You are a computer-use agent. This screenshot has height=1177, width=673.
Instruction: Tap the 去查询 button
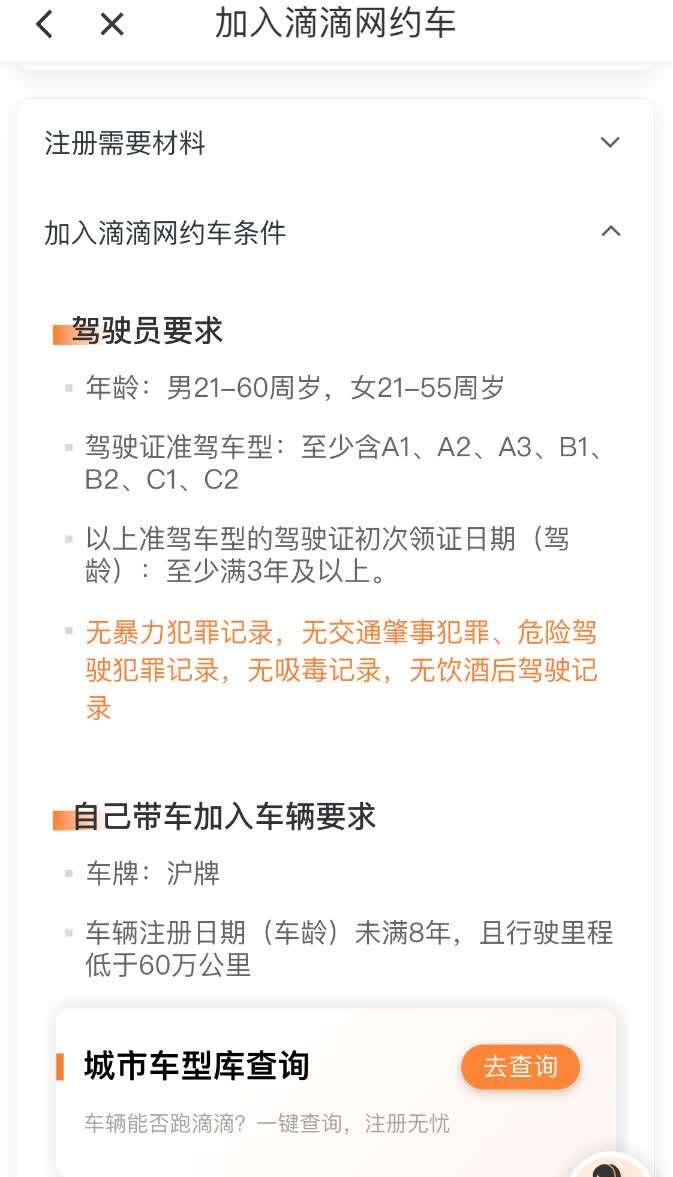tap(520, 1066)
